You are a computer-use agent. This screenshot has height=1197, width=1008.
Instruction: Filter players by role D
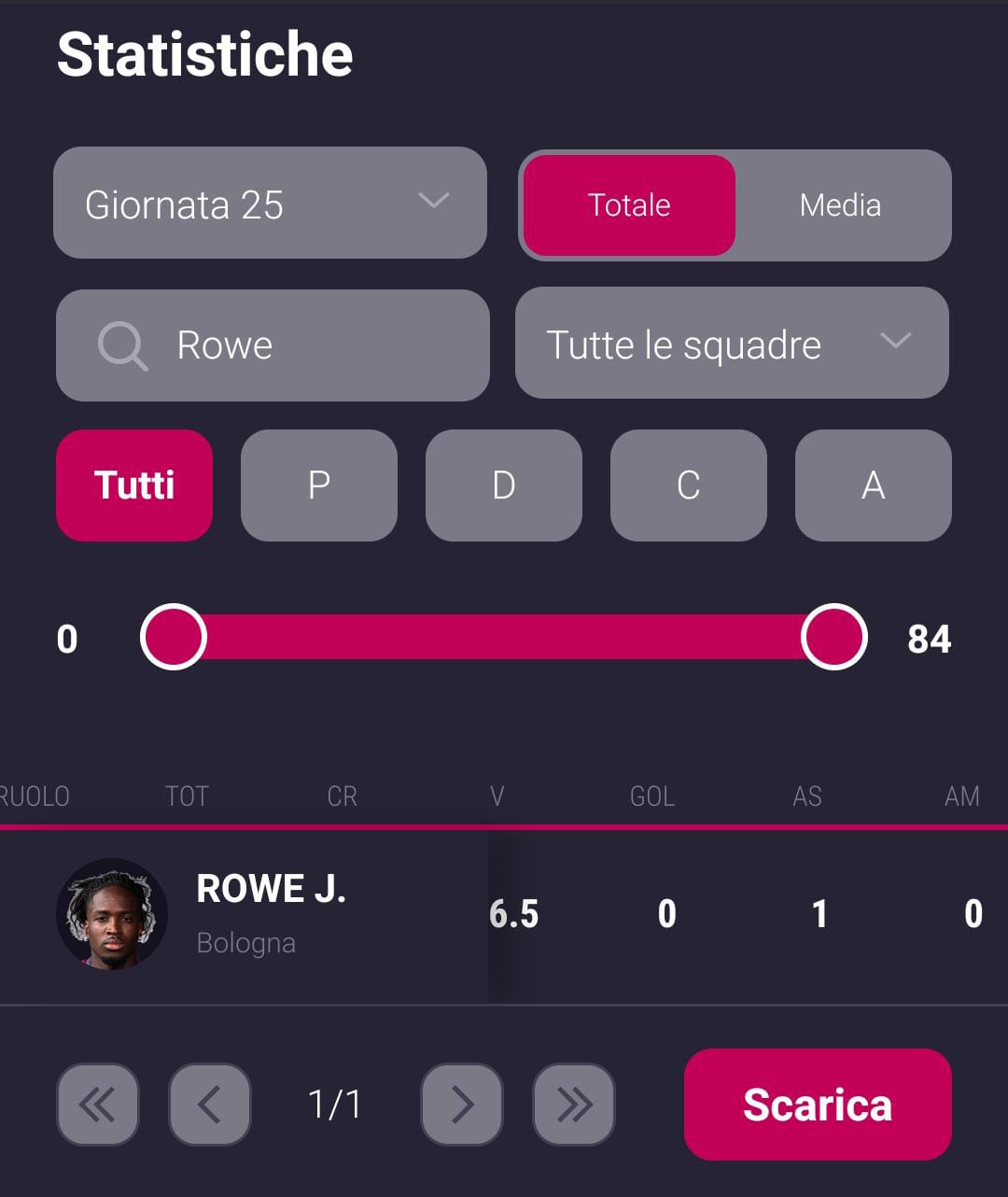pos(504,486)
